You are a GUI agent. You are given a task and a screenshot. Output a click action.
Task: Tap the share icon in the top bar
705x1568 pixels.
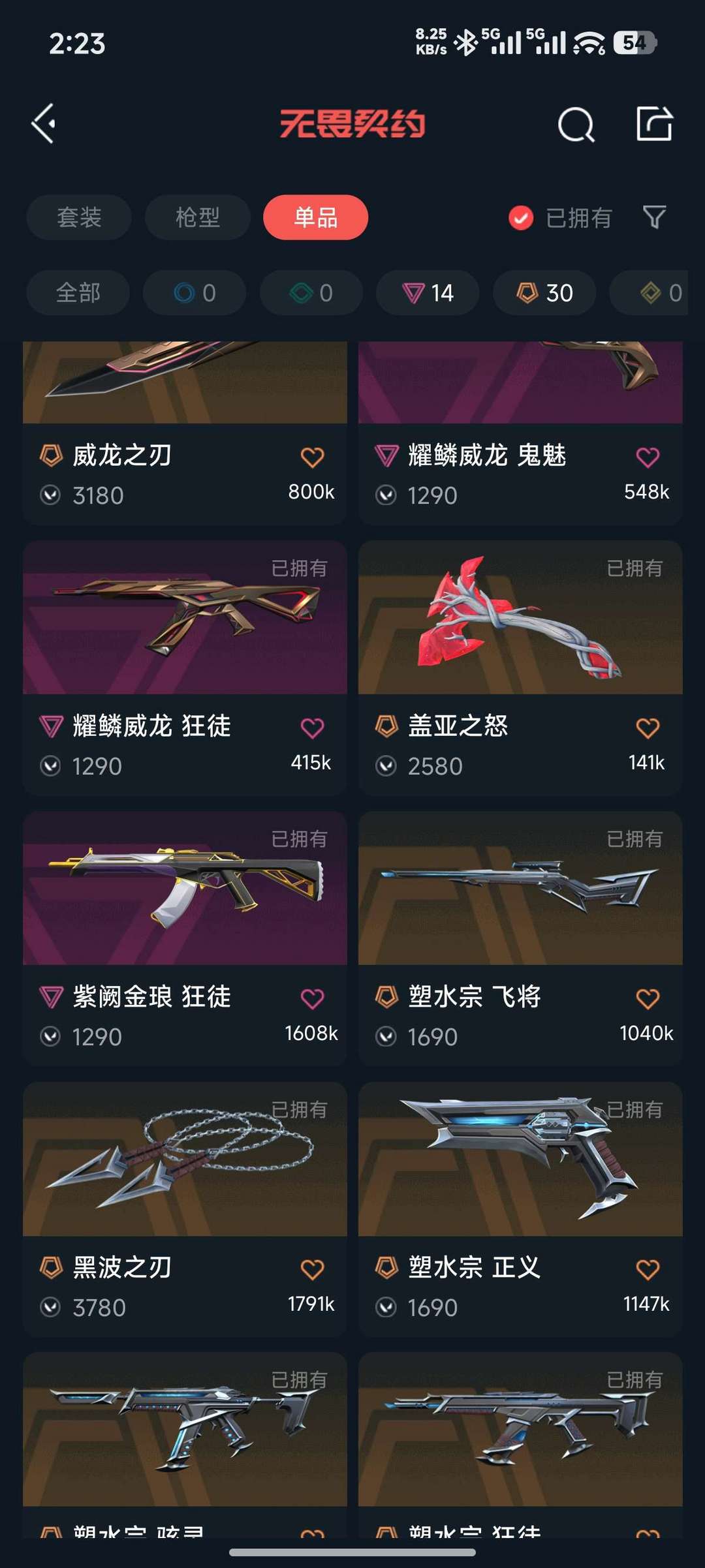[x=656, y=124]
